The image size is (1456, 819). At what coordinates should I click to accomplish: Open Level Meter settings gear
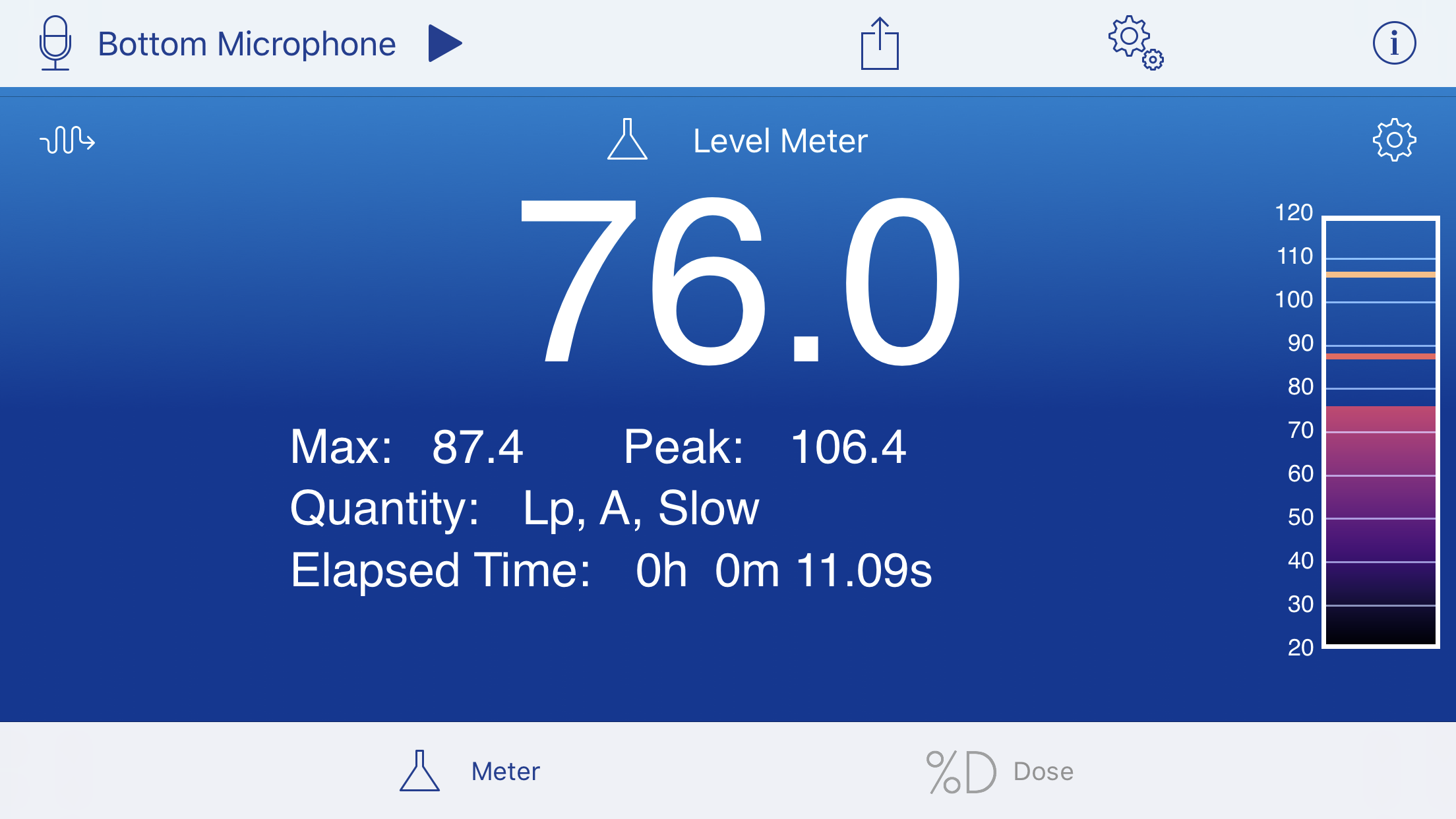pyautogui.click(x=1394, y=140)
